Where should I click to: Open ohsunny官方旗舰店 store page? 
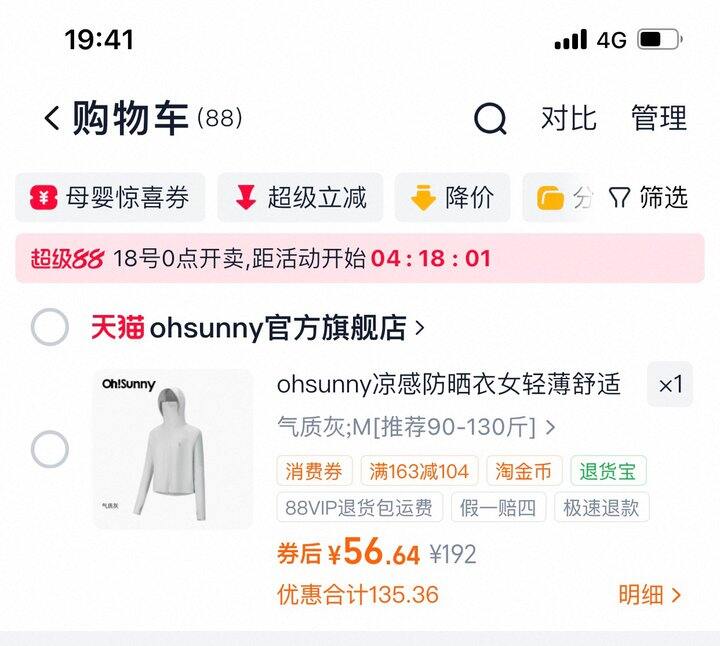[257, 327]
